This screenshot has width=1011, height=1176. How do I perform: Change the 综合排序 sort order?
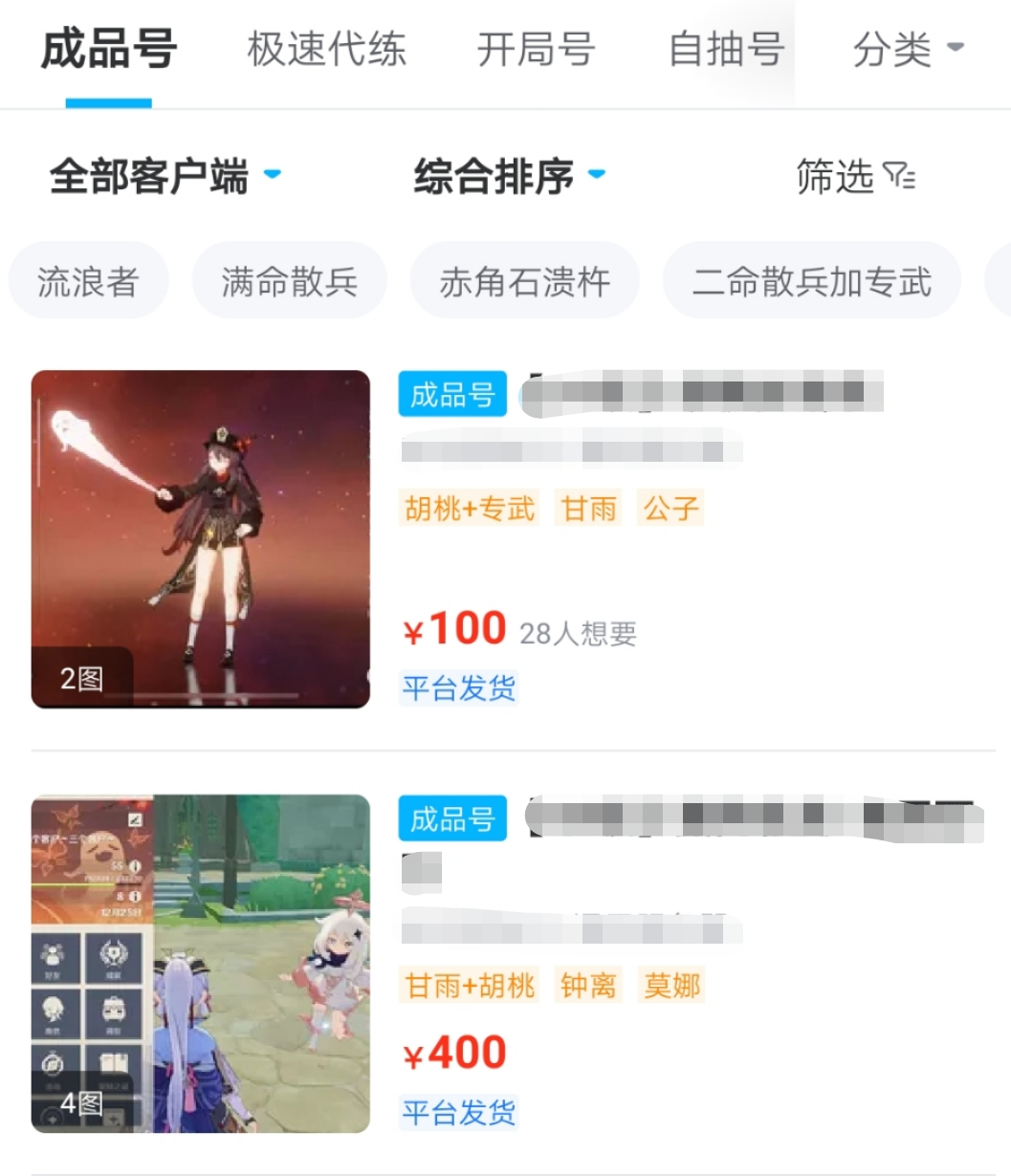coord(509,177)
